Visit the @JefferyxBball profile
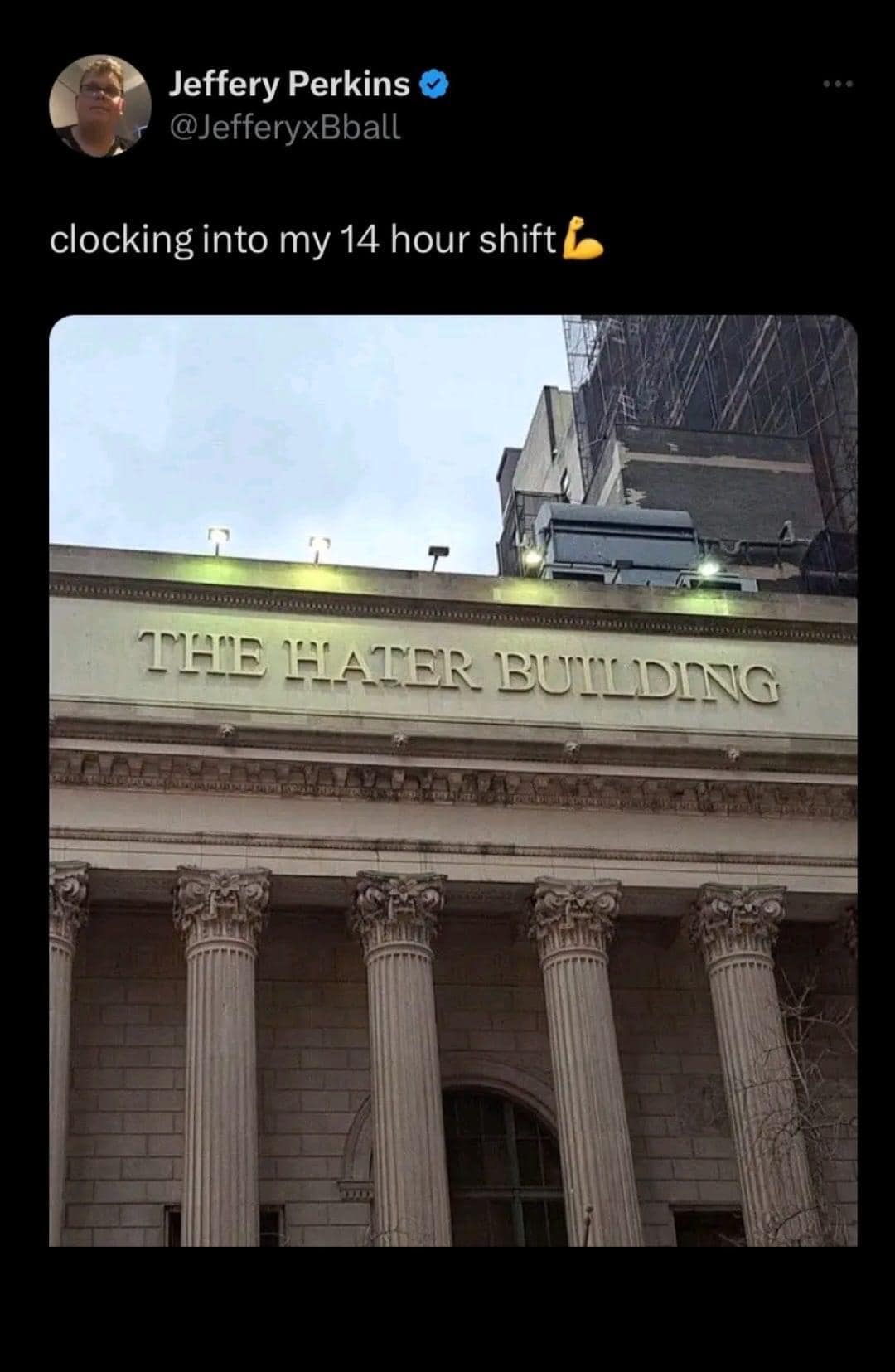 coord(284,127)
